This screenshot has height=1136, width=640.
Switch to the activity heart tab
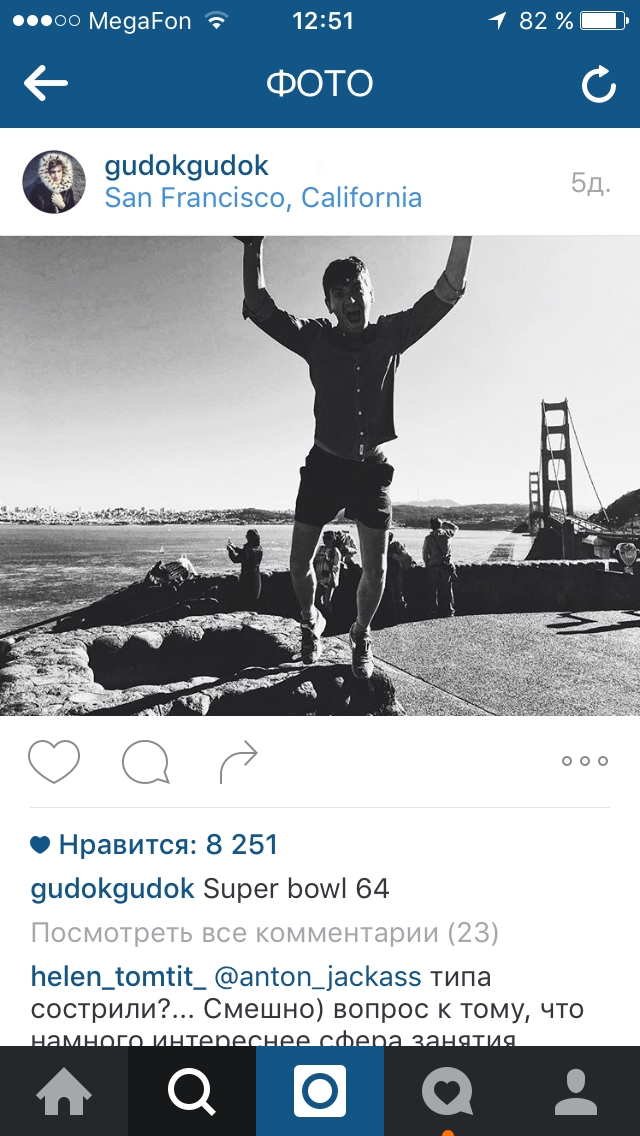pyautogui.click(x=447, y=1091)
